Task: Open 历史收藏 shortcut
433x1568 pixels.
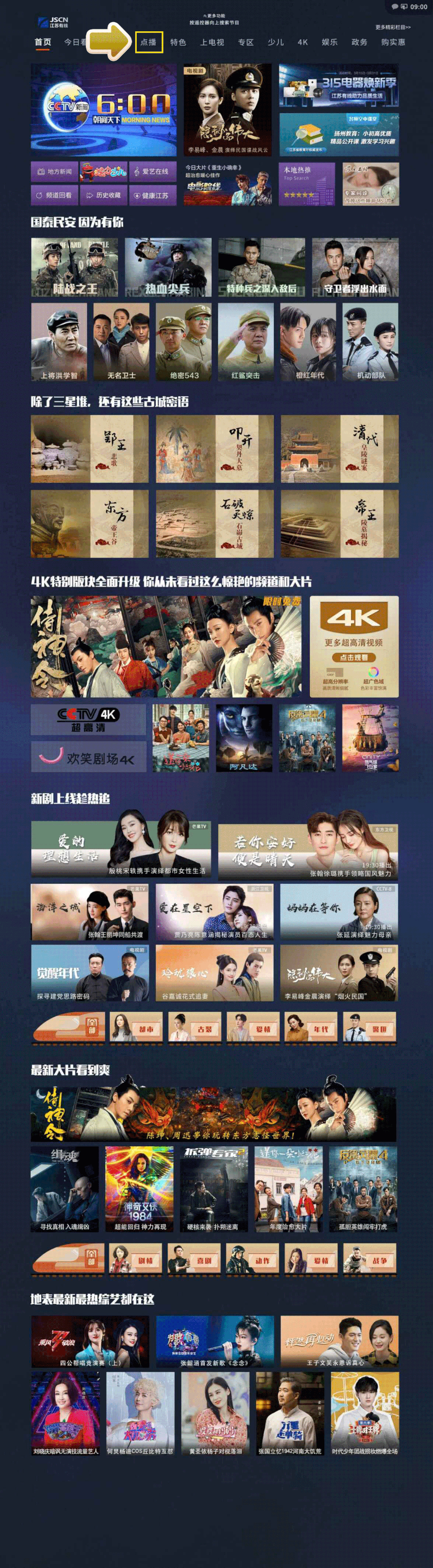Action: pos(103,195)
